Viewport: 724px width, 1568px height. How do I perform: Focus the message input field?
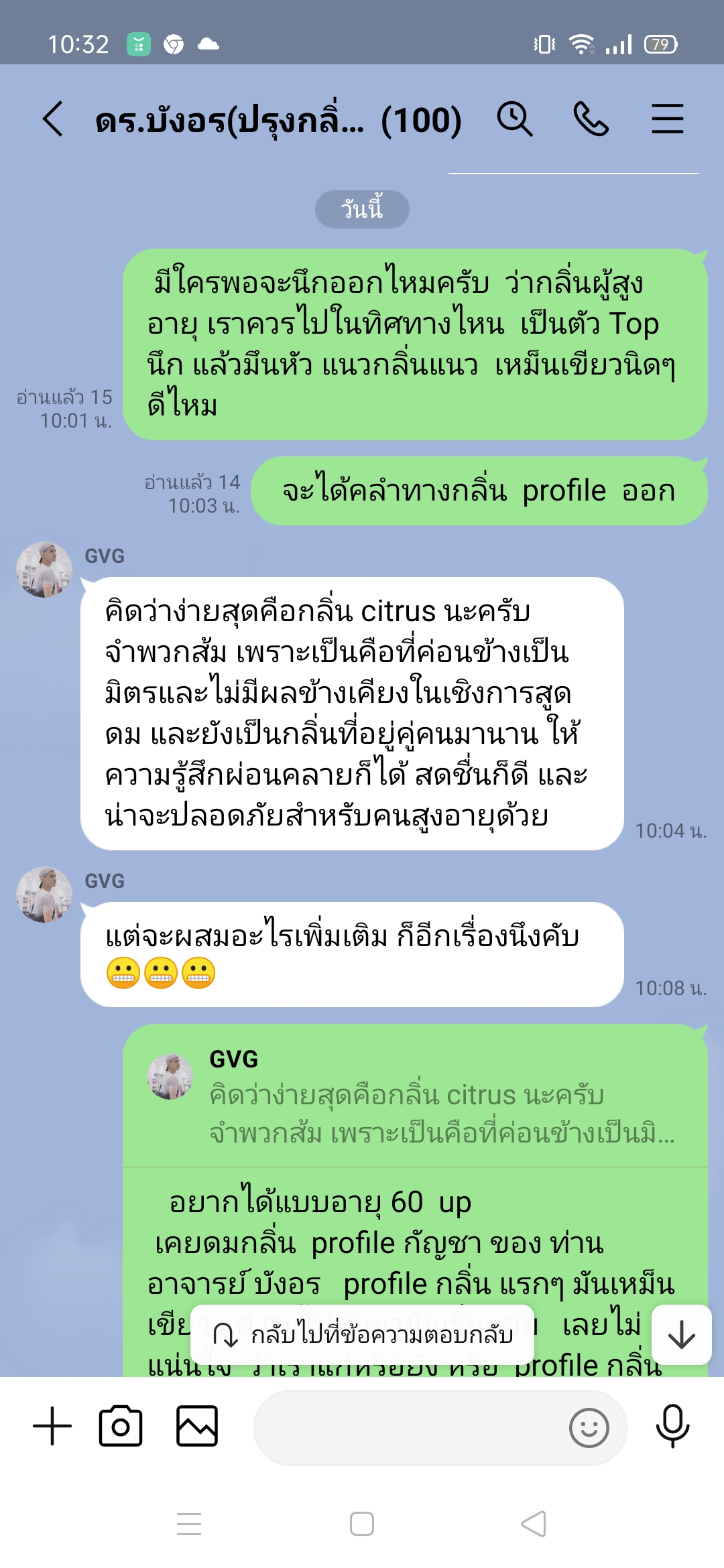[409, 1427]
